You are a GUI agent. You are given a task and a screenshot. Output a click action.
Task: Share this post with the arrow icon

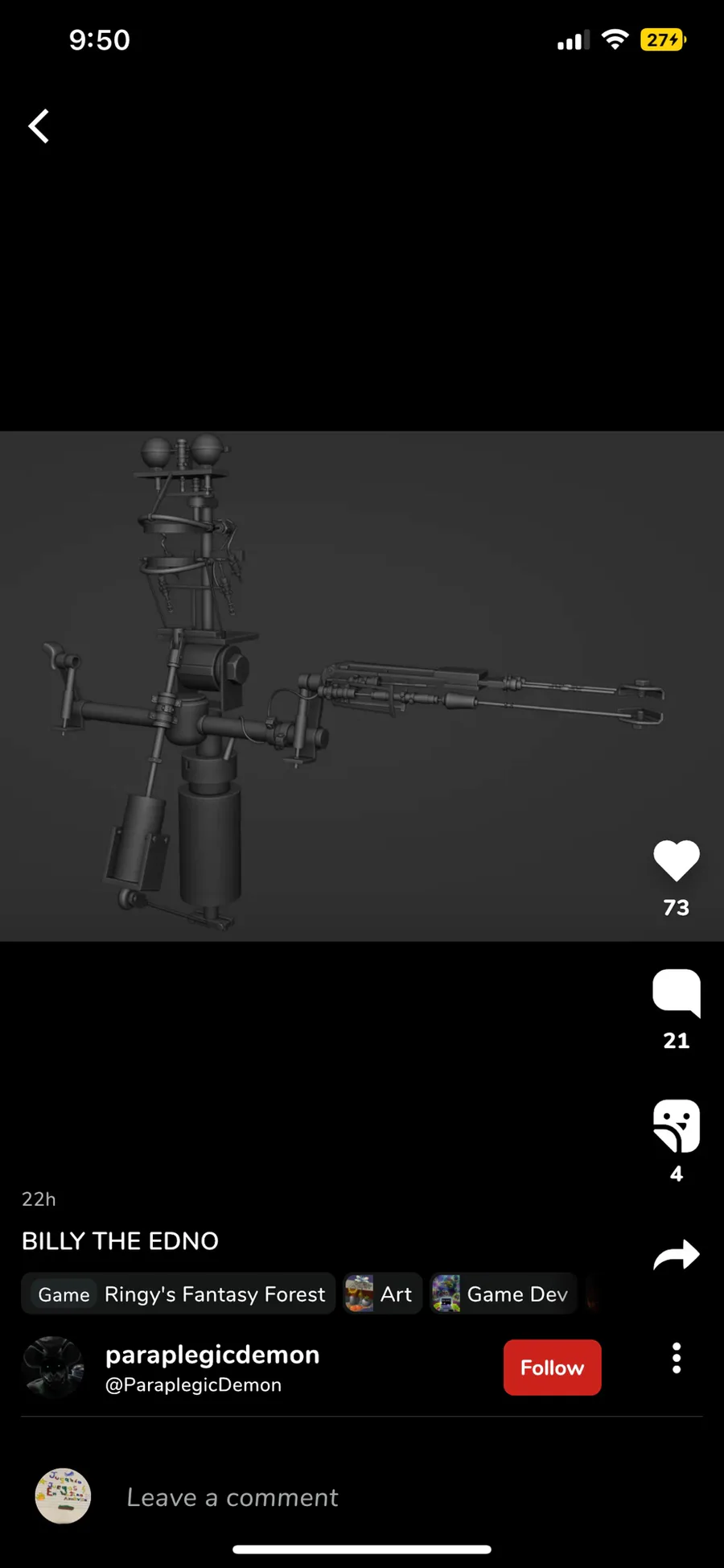point(676,1254)
